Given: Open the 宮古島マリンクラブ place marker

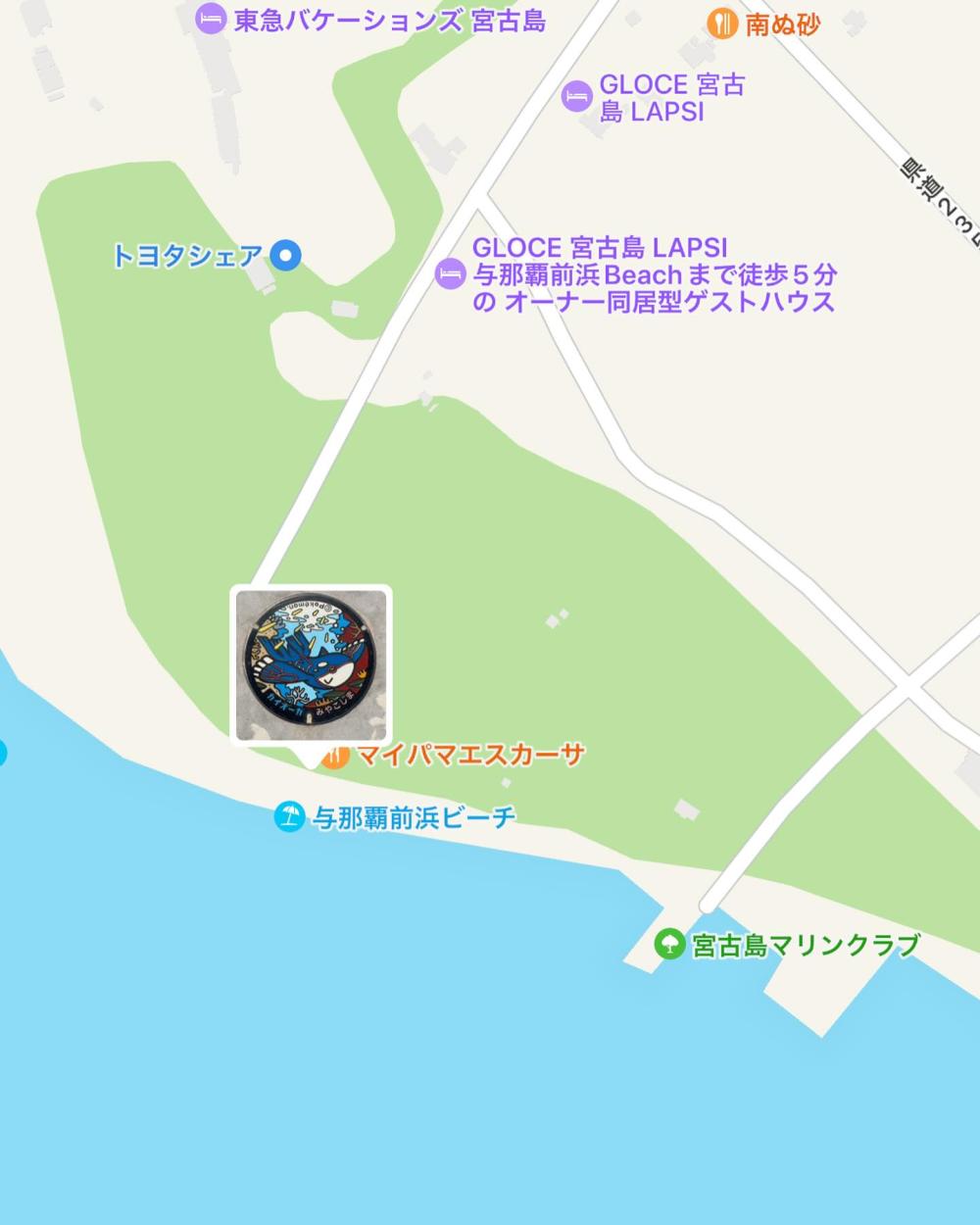Looking at the screenshot, I should pos(669,945).
